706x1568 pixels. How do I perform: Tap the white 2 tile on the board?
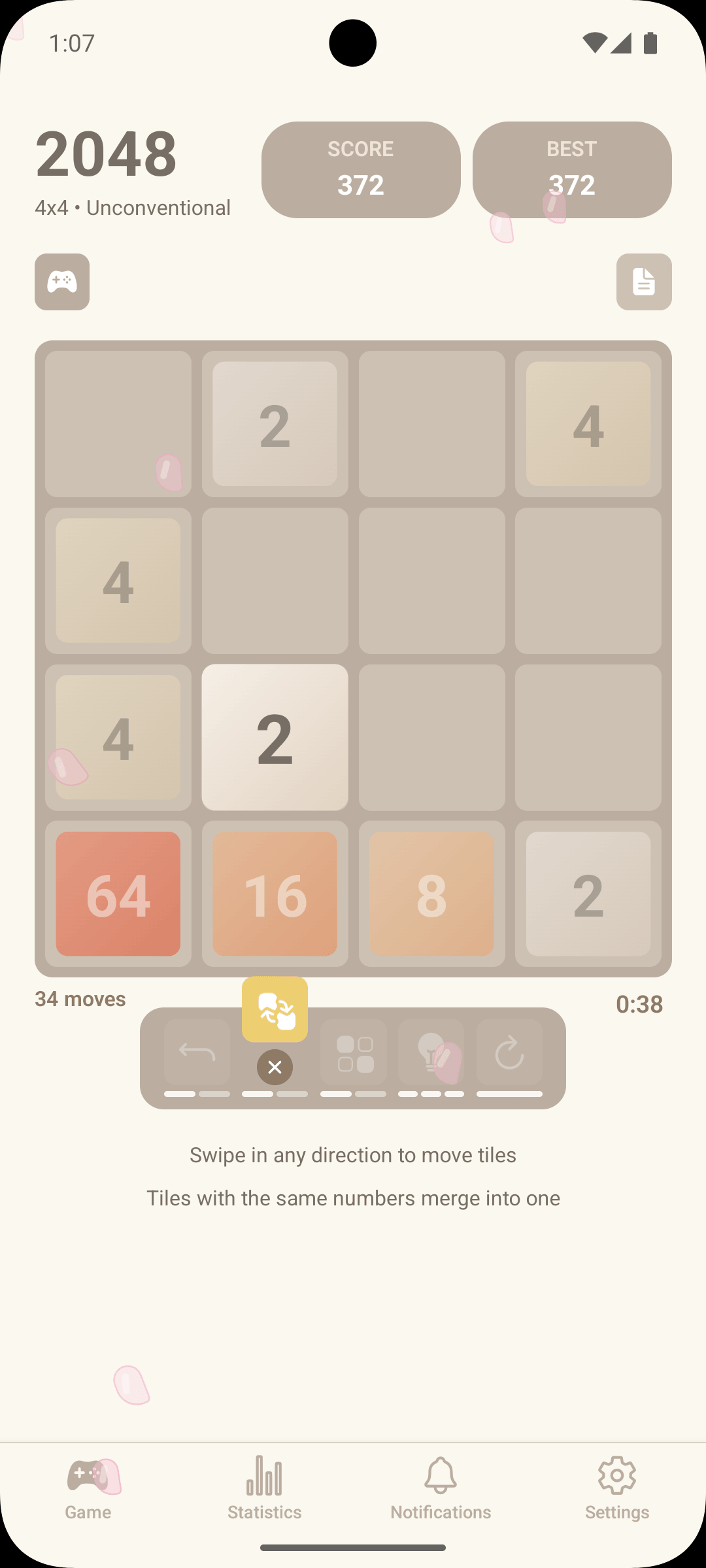[275, 737]
